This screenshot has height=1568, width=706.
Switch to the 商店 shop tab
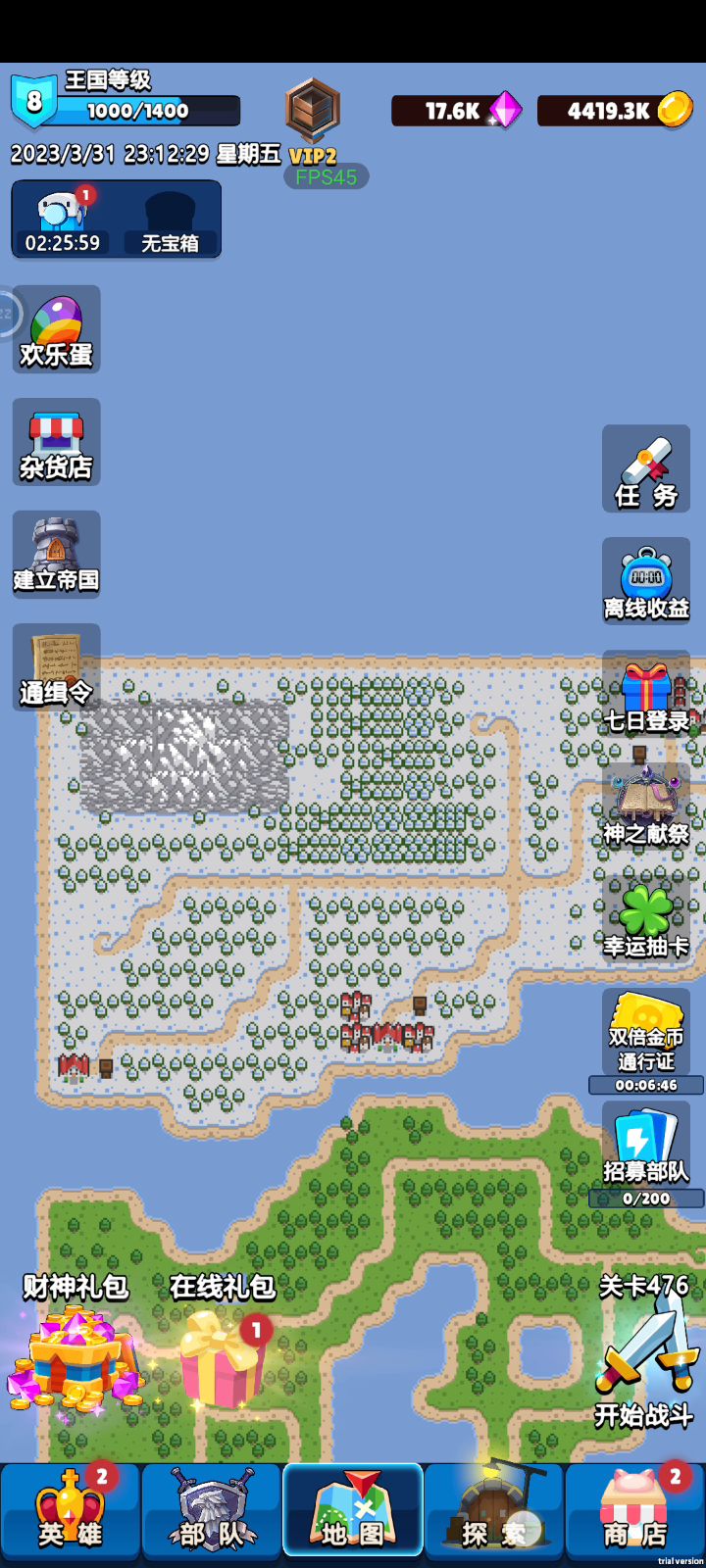point(635,1511)
